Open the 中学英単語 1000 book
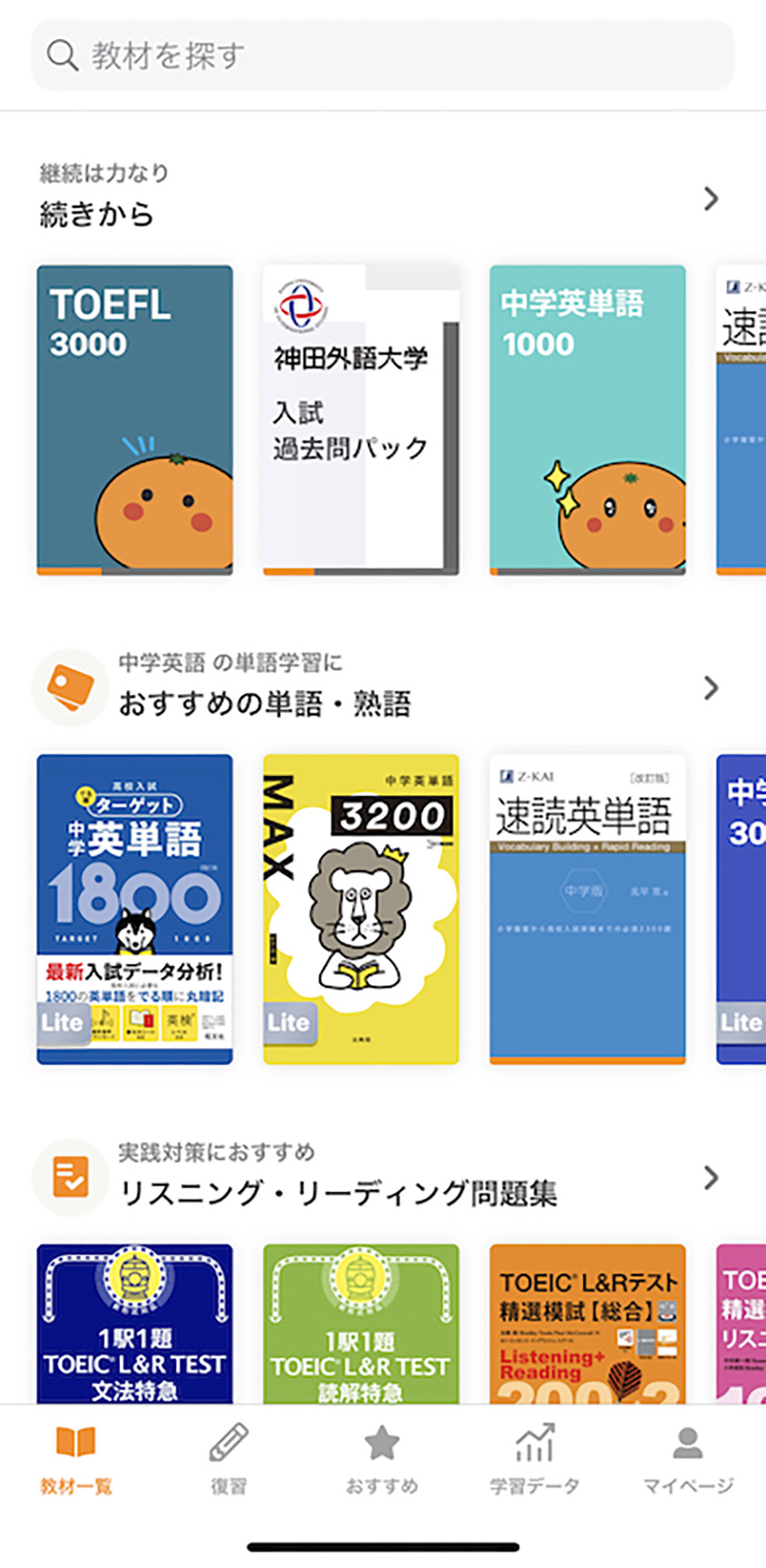This screenshot has width=766, height=1568. 587,420
